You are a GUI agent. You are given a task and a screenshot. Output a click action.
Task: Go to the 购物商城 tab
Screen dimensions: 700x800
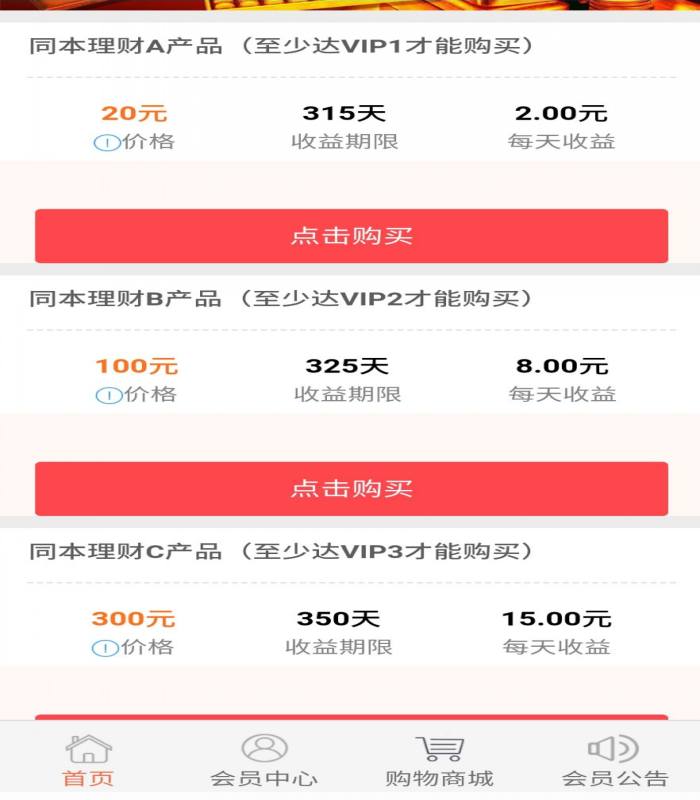(439, 760)
